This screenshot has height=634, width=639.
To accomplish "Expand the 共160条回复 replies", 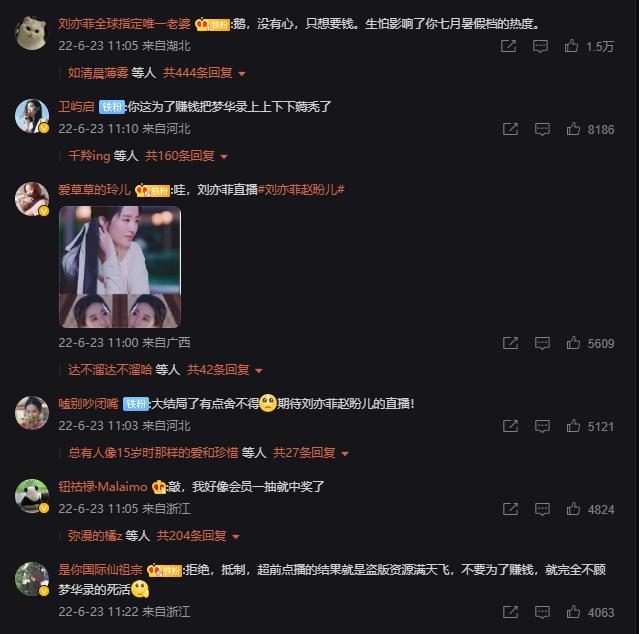I will 187,156.
